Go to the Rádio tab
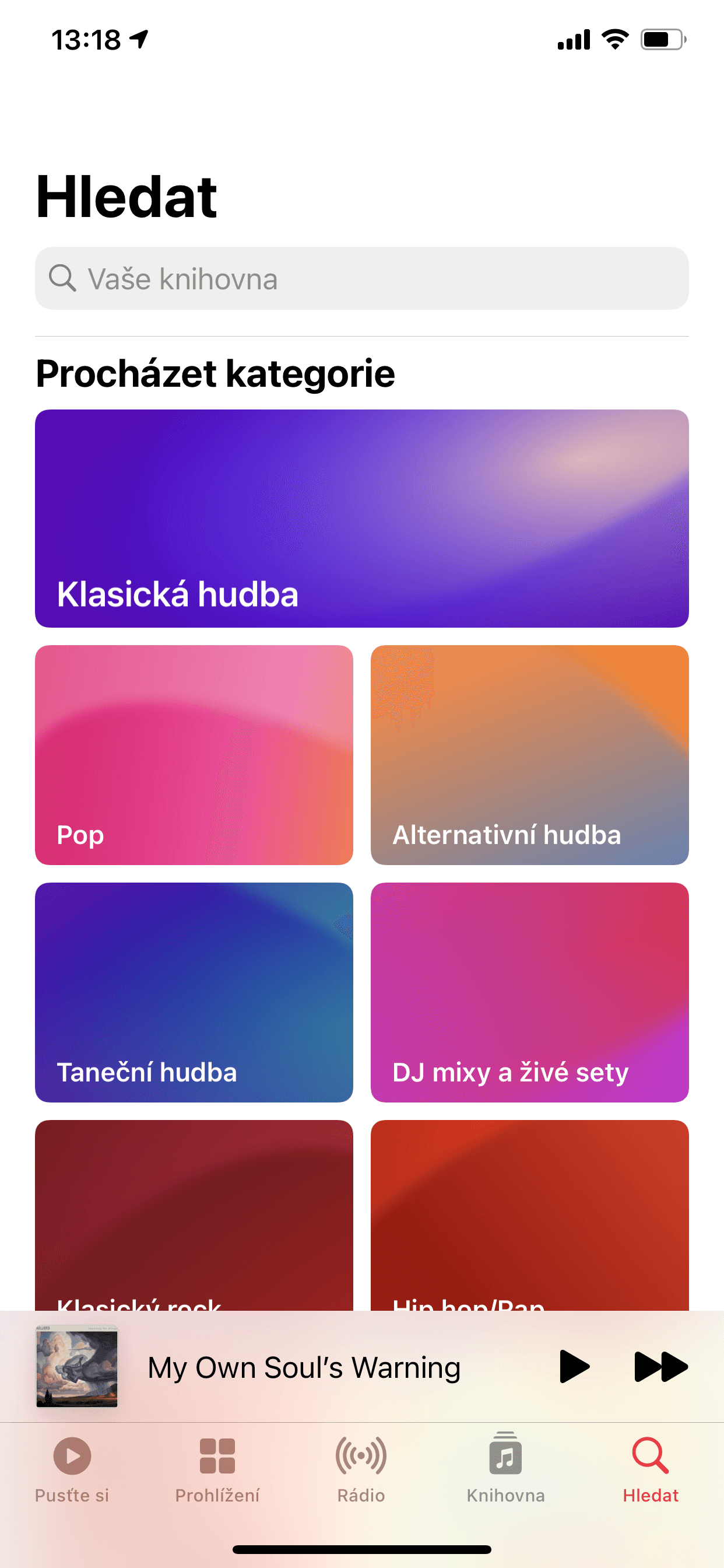 361,1468
